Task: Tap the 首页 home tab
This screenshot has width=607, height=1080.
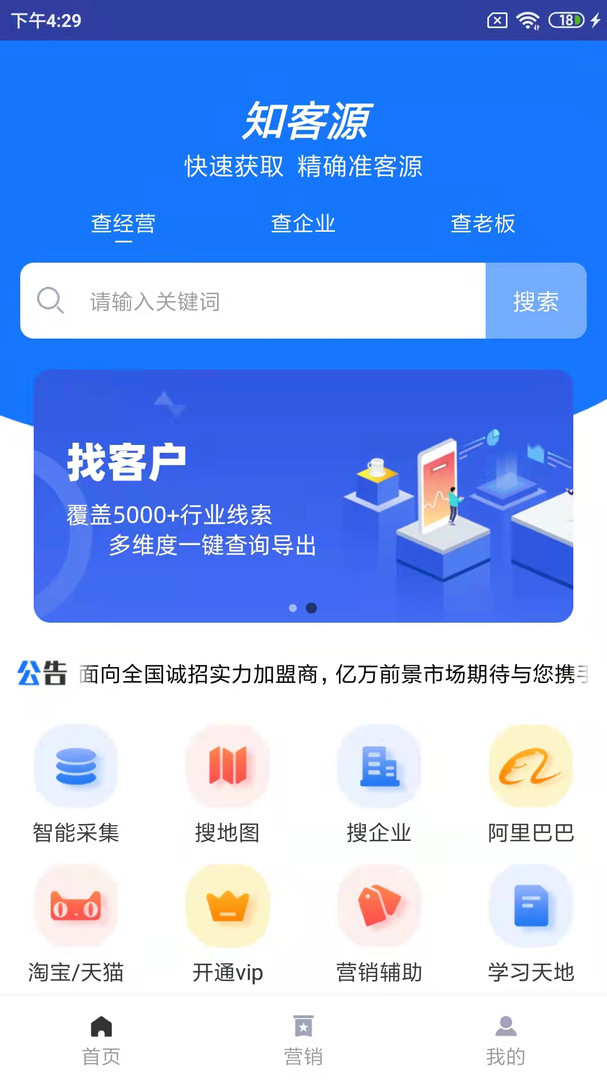Action: (101, 1040)
